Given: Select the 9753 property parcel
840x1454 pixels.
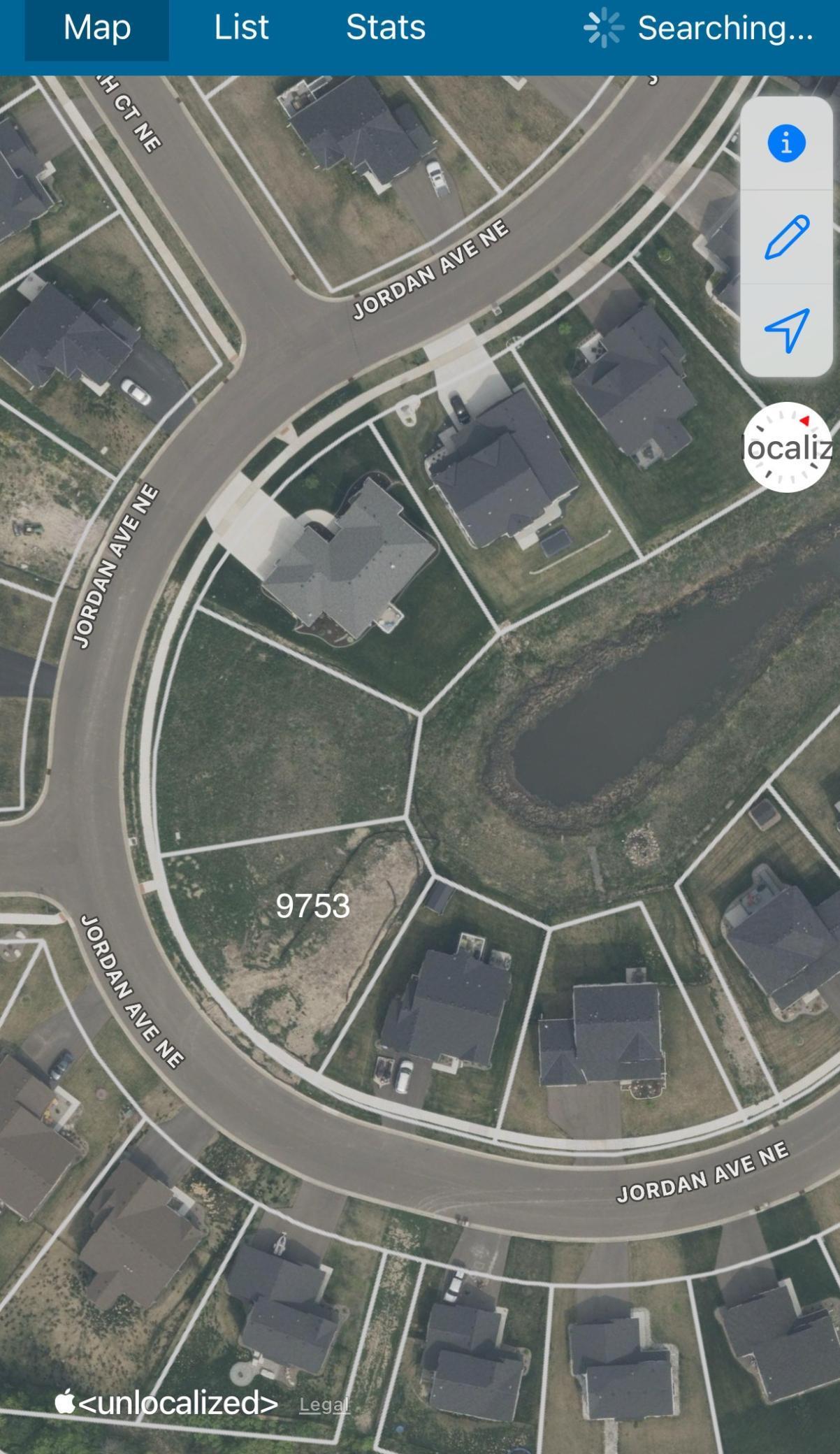Looking at the screenshot, I should tap(312, 906).
